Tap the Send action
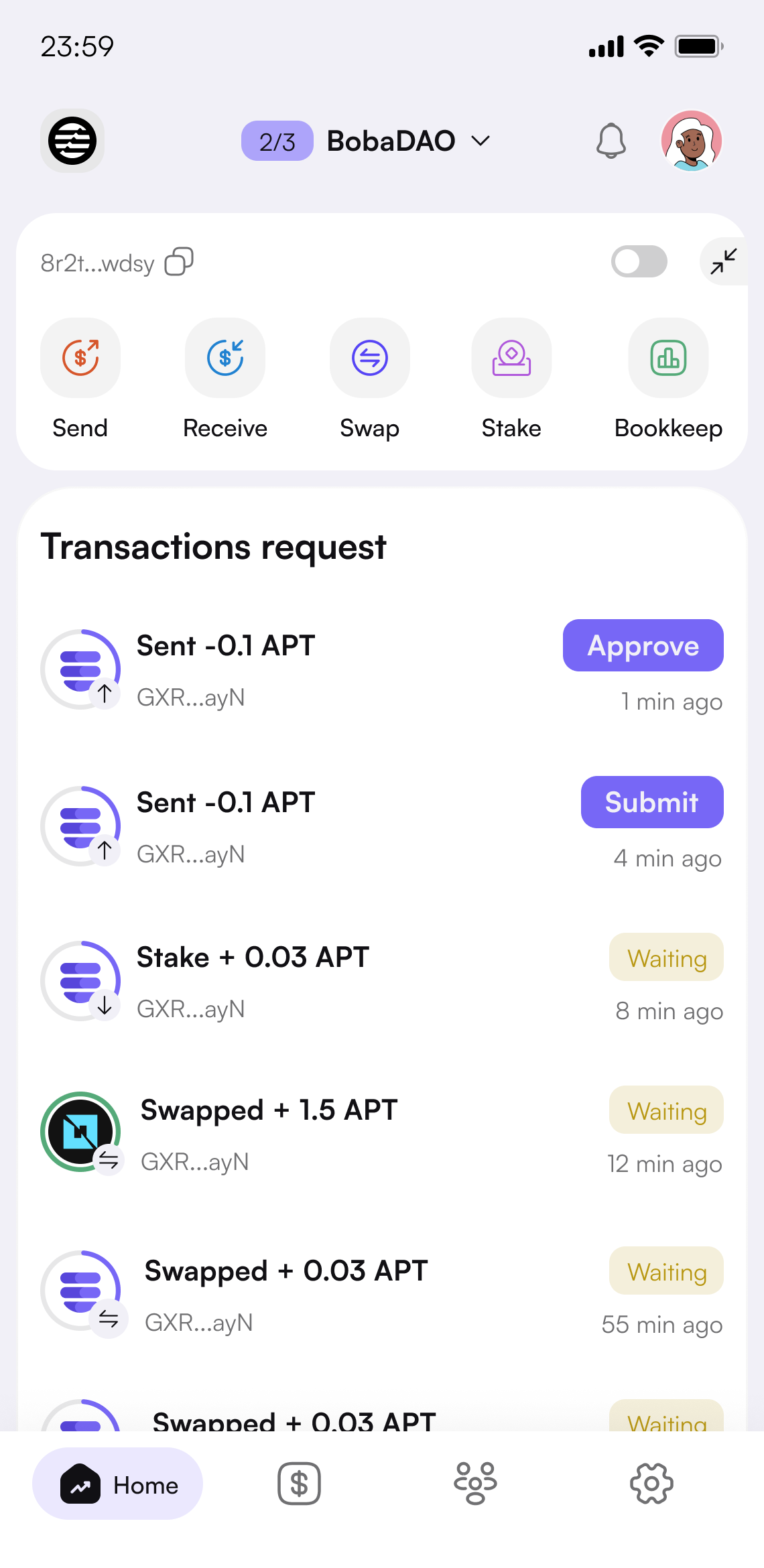Screen dimensions: 764x1568 pos(80,358)
